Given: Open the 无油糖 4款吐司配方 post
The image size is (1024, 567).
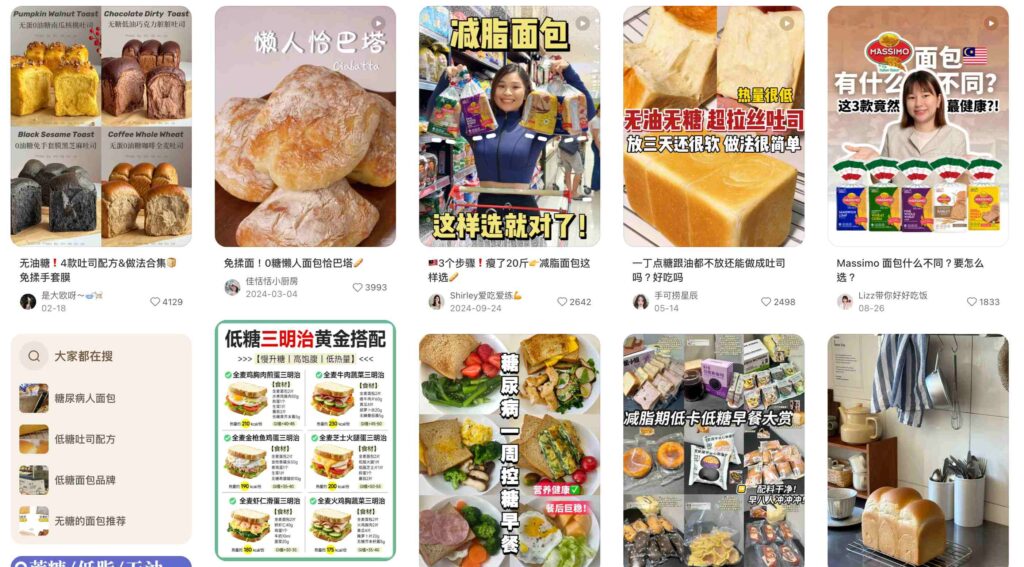Looking at the screenshot, I should (x=101, y=126).
